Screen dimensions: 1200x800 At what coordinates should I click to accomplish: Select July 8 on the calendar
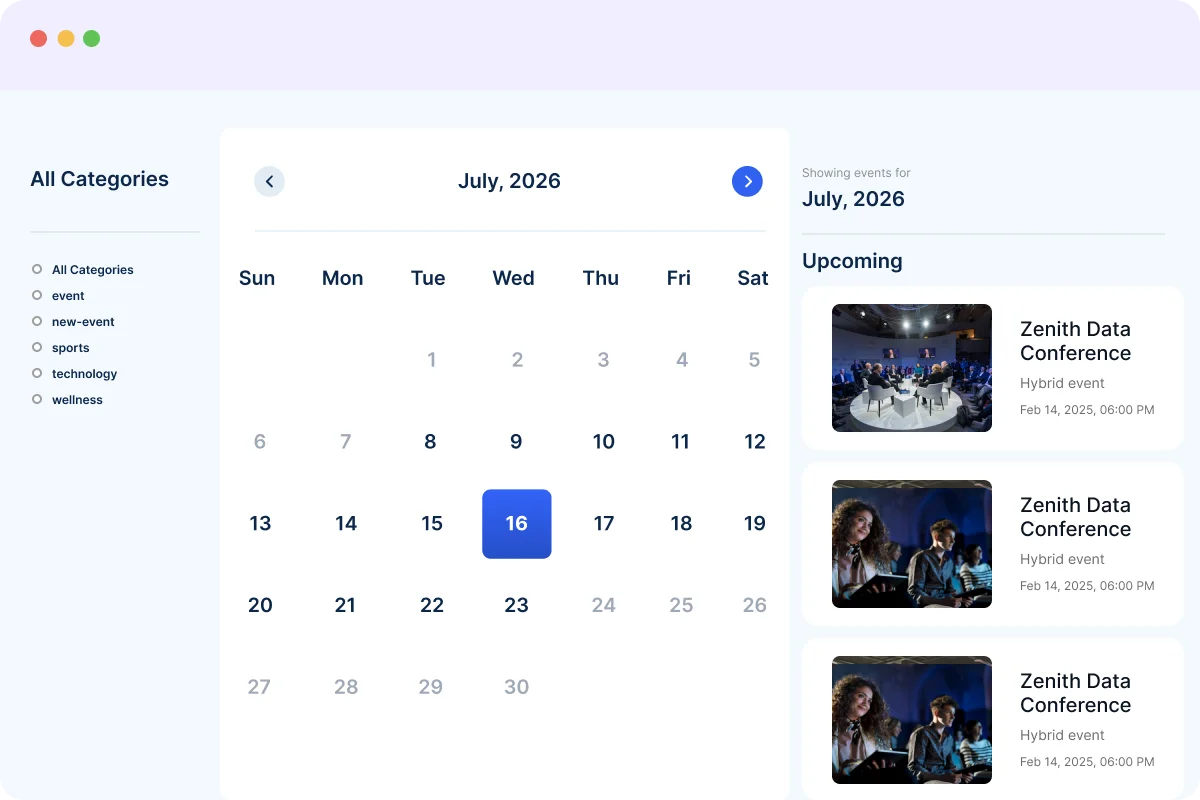[x=430, y=442]
